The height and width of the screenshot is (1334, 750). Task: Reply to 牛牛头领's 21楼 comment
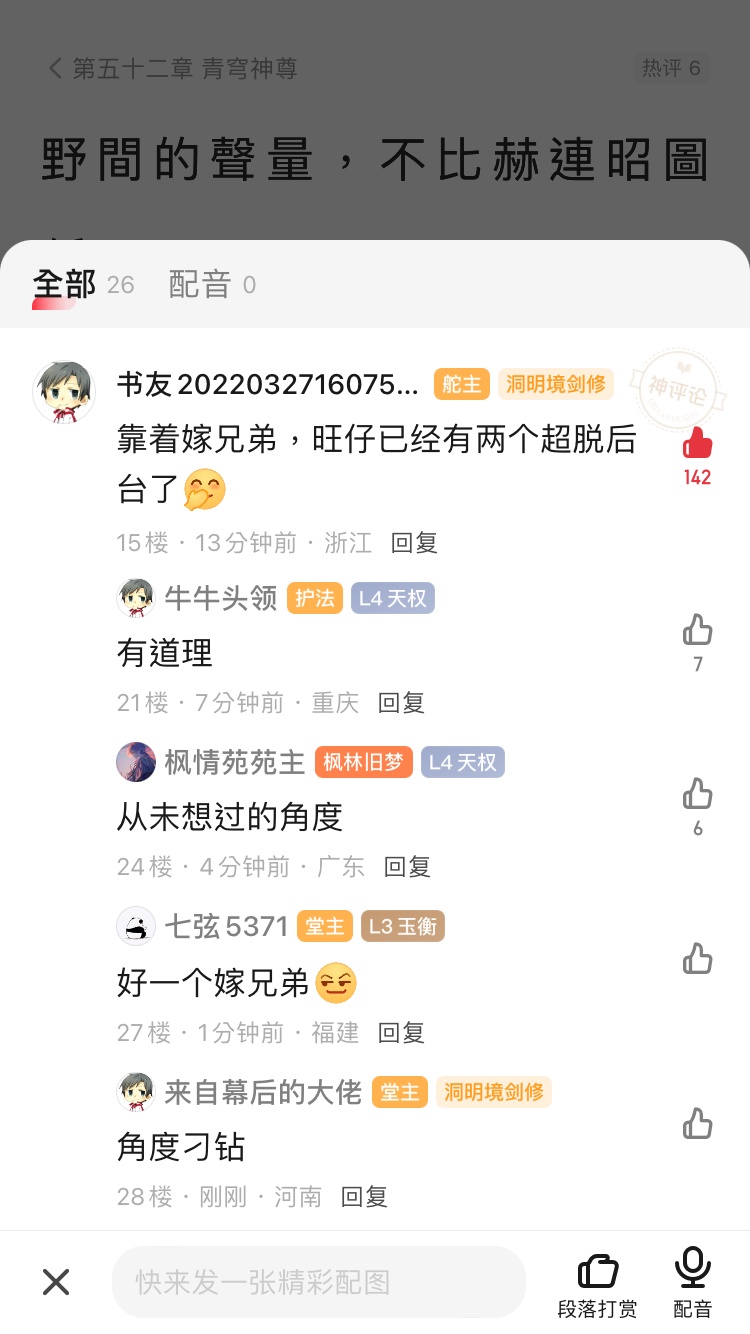pyautogui.click(x=401, y=703)
